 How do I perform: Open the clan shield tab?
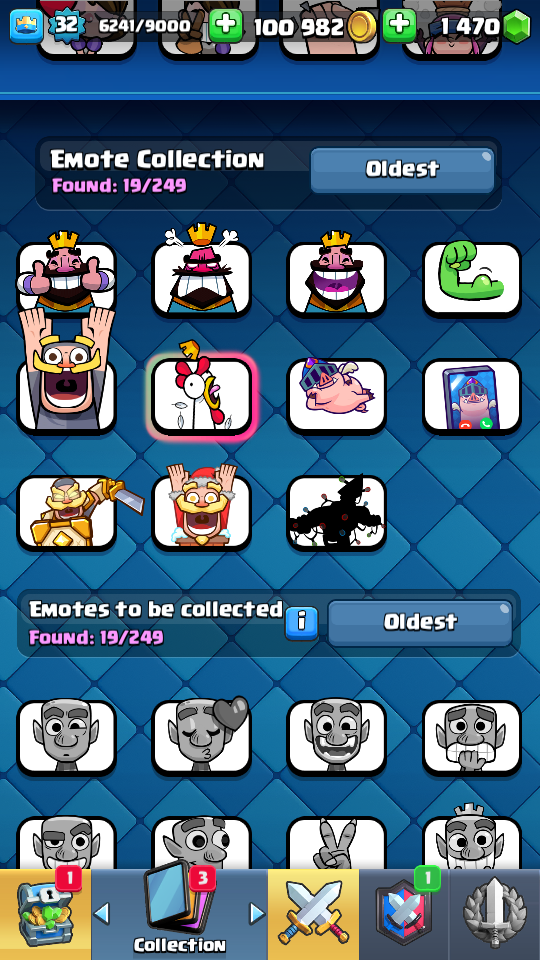(404, 915)
